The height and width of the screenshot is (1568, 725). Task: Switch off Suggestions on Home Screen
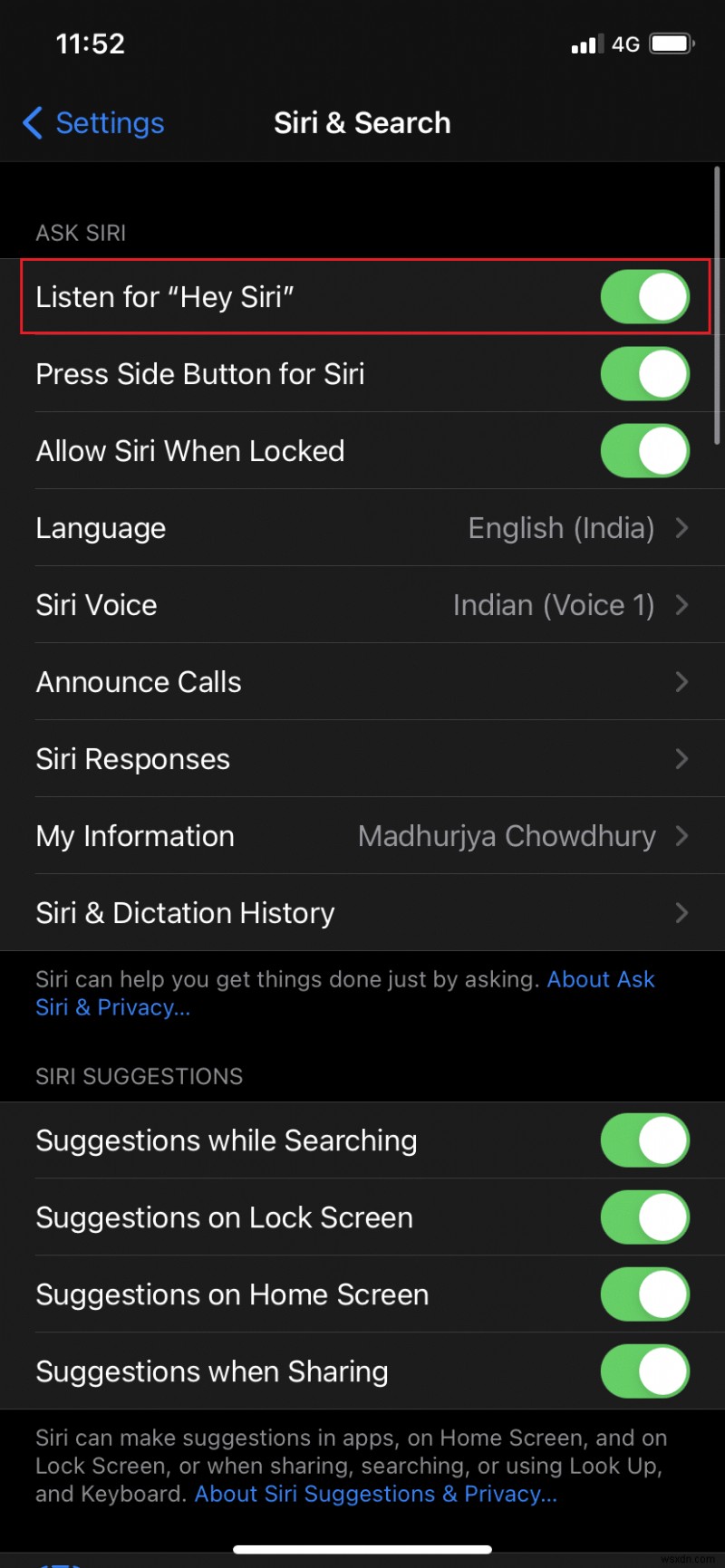coord(644,1294)
